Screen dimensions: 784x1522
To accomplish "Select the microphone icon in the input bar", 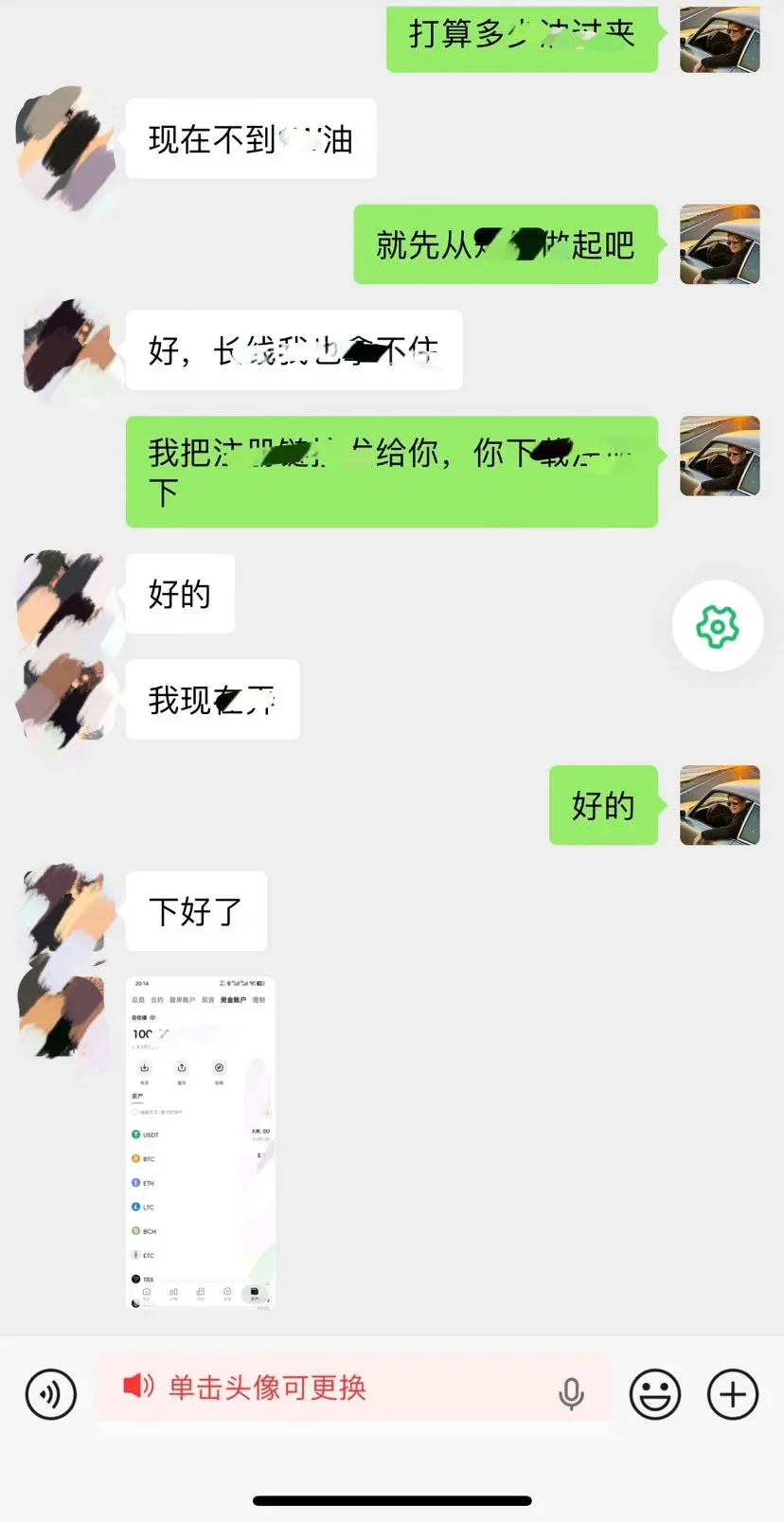I will (572, 1393).
